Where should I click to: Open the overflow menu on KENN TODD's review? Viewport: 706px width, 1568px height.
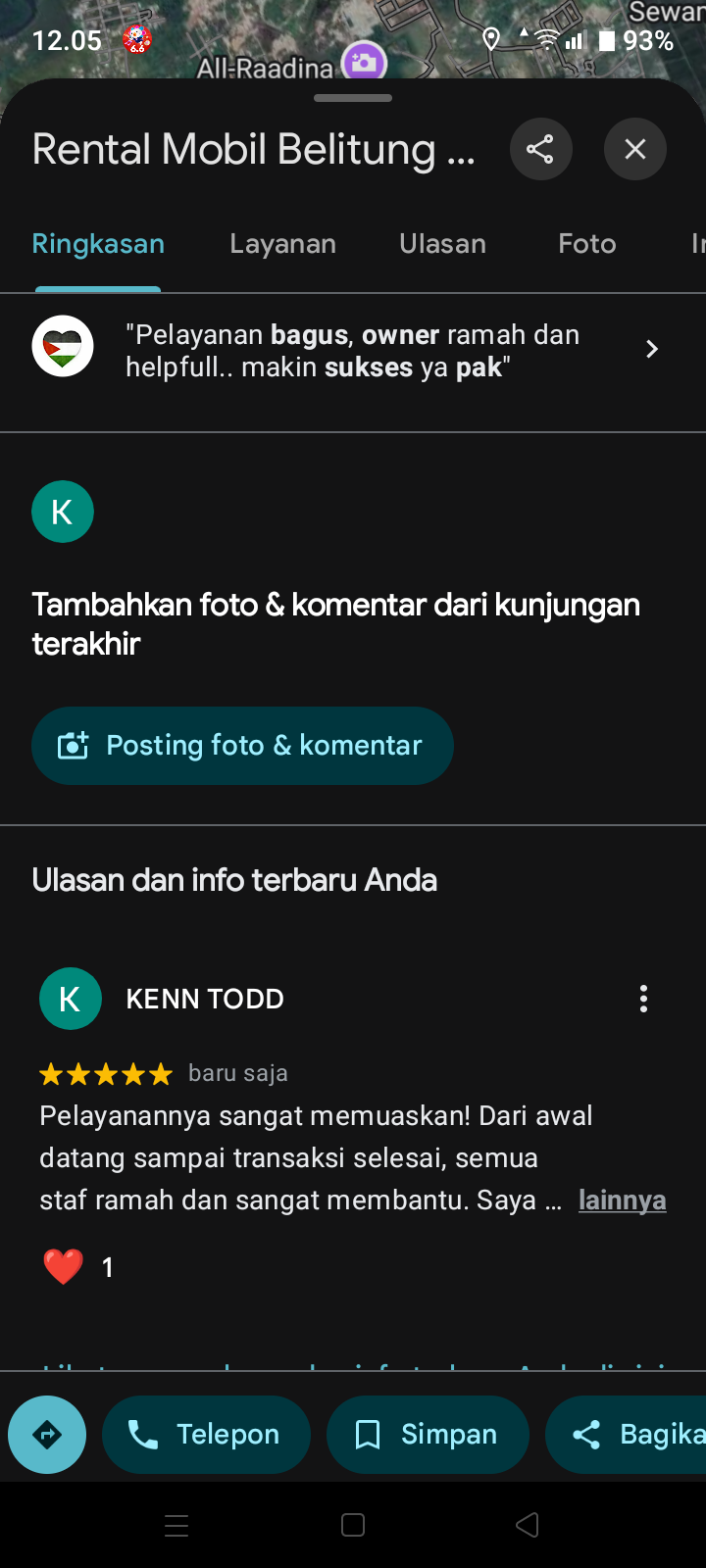[643, 999]
